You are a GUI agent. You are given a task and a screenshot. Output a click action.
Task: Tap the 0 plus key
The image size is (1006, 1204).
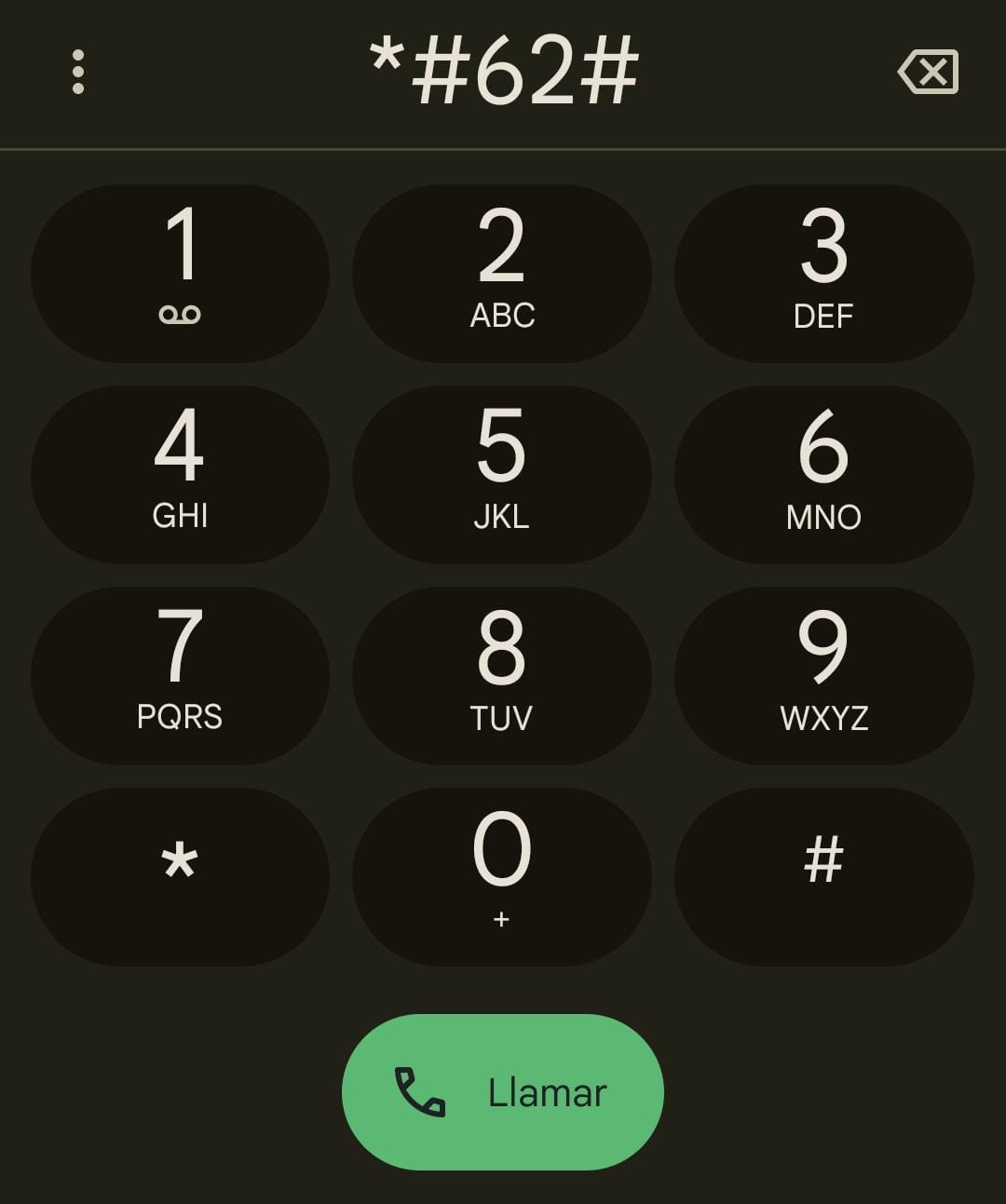tap(502, 876)
